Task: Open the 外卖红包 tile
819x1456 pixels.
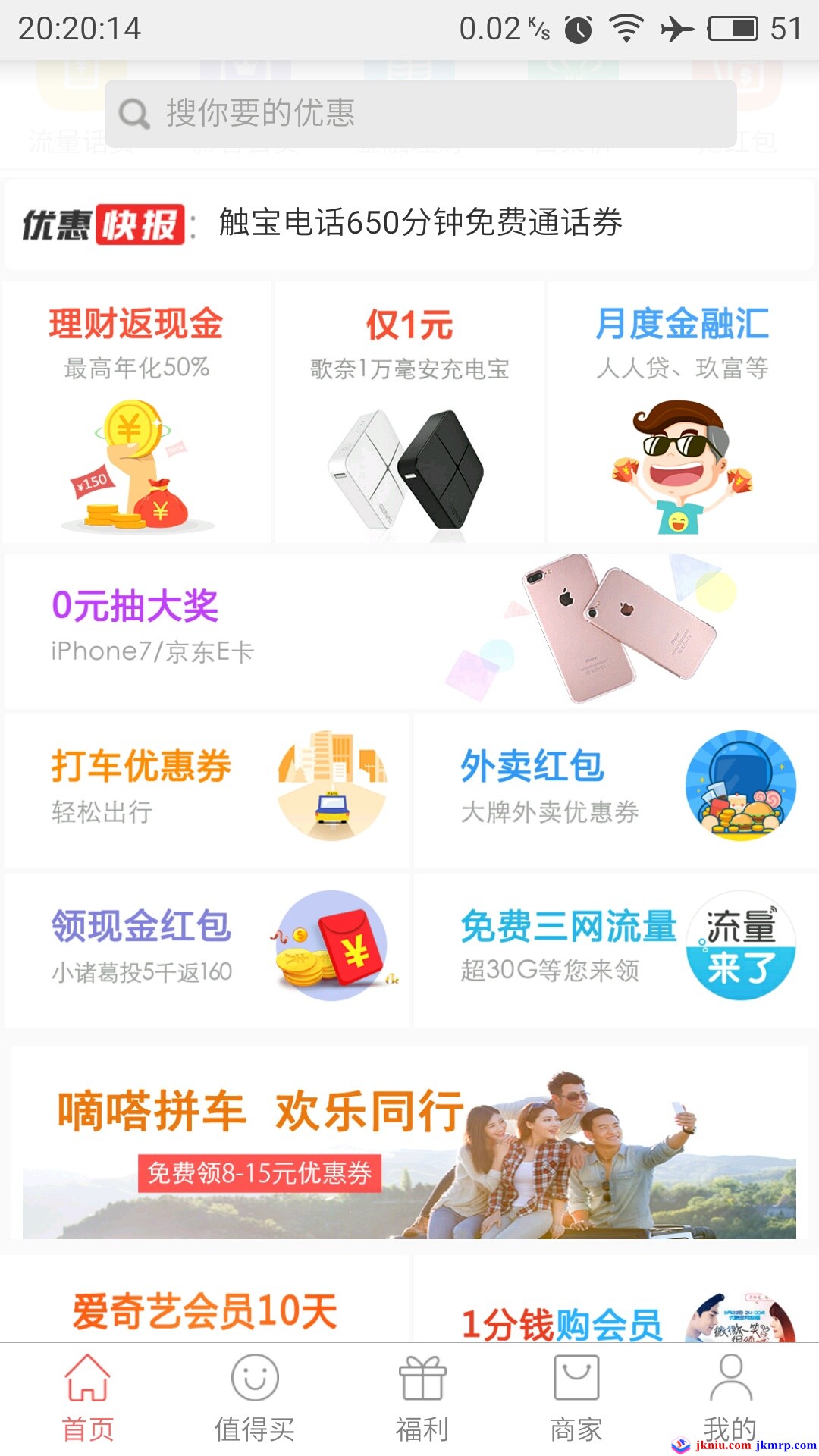Action: [x=616, y=790]
